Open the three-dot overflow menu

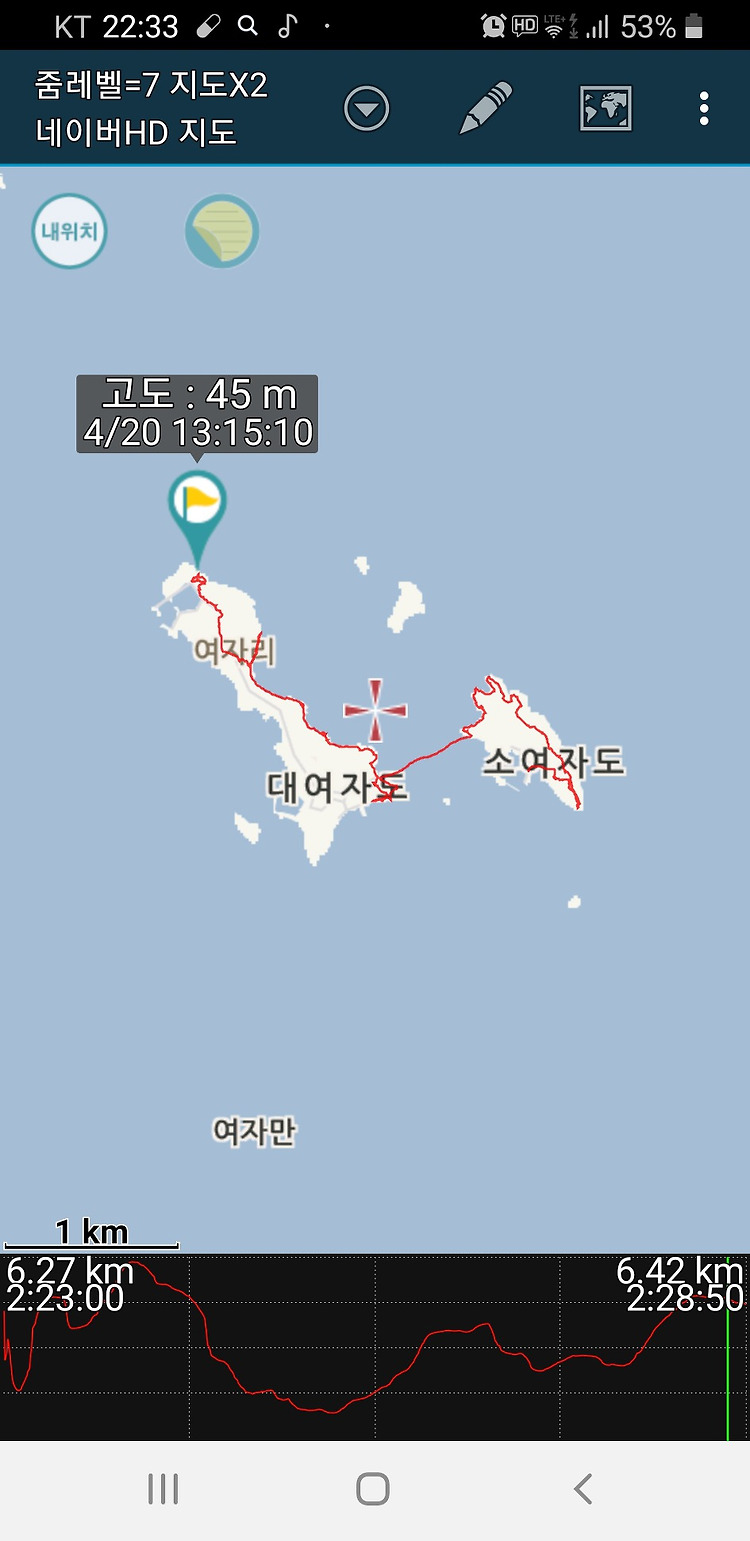tap(705, 108)
